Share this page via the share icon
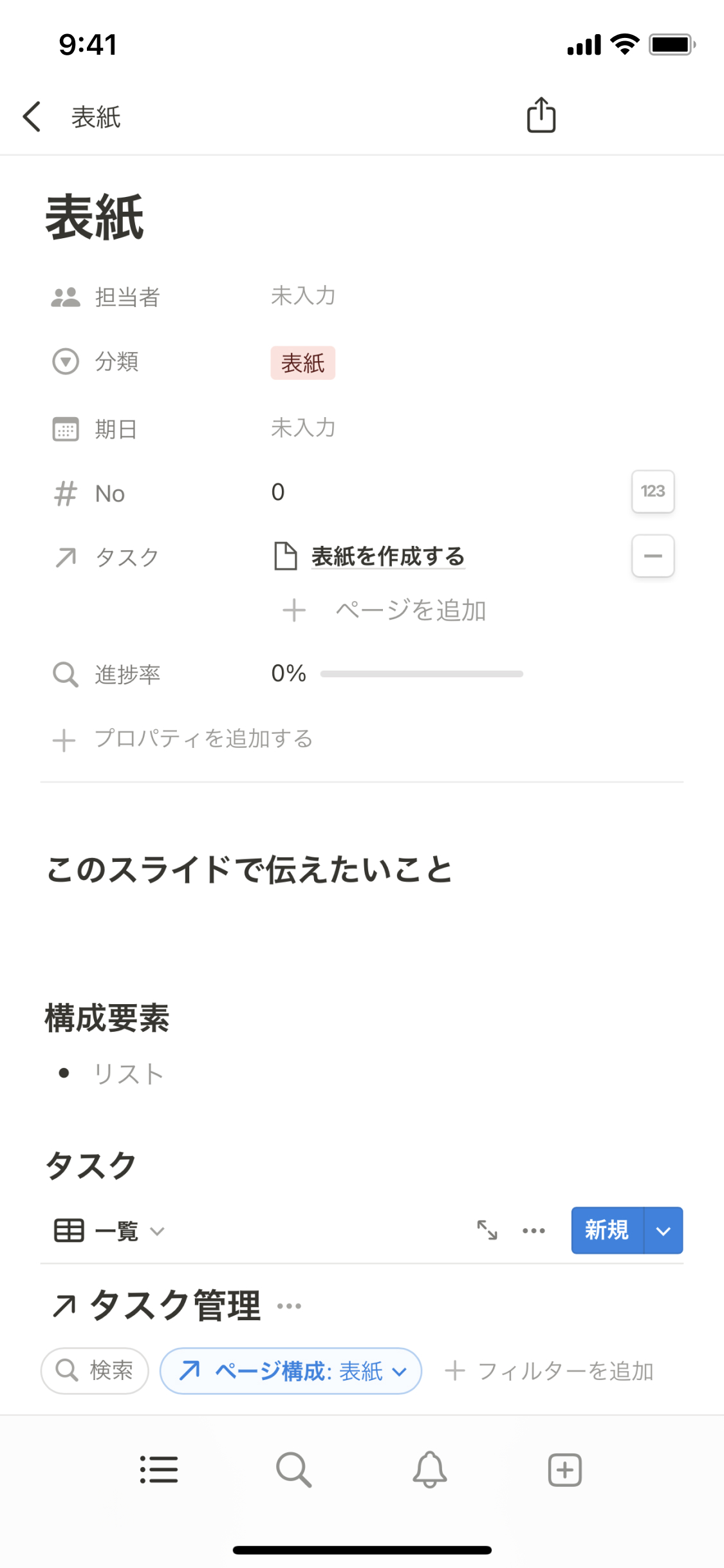The image size is (724, 1568). (541, 116)
